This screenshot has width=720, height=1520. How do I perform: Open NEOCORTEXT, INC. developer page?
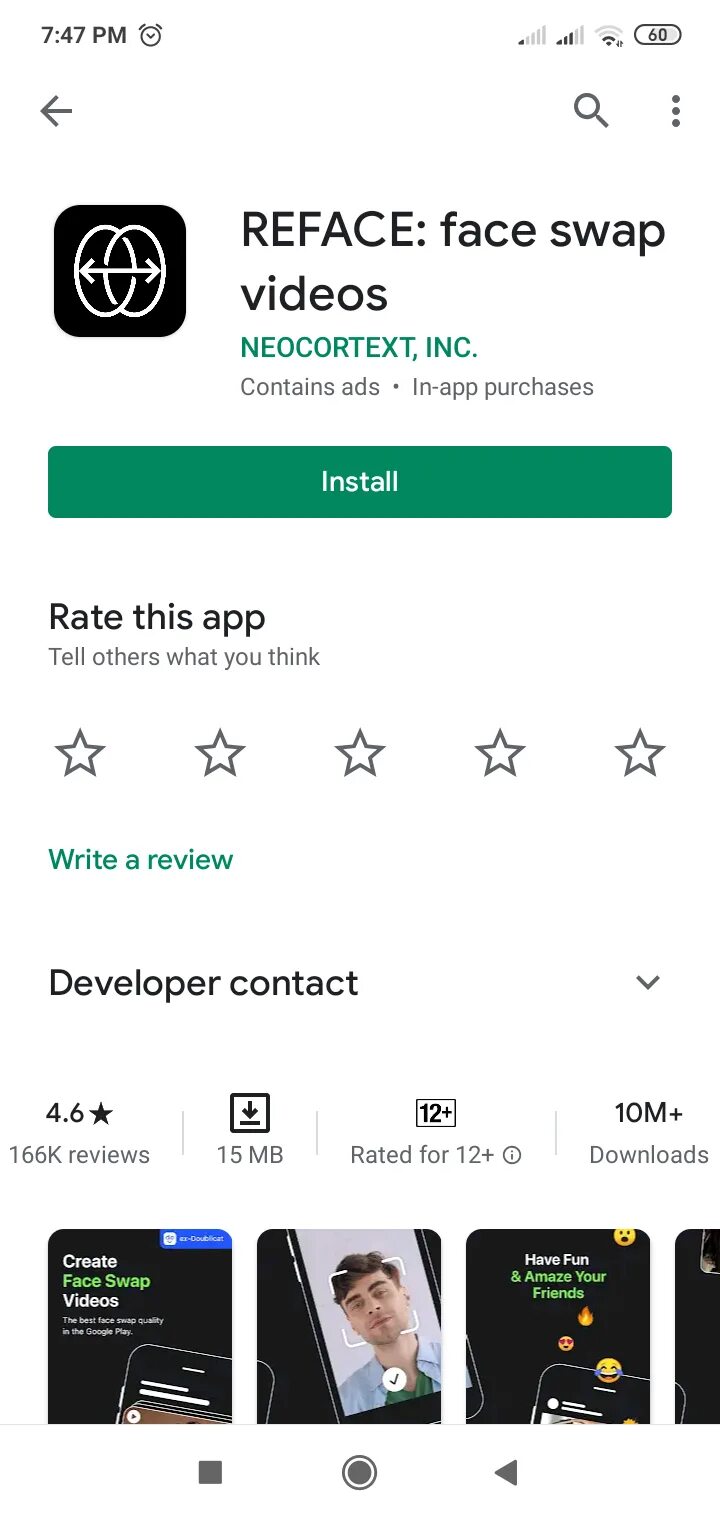(359, 348)
